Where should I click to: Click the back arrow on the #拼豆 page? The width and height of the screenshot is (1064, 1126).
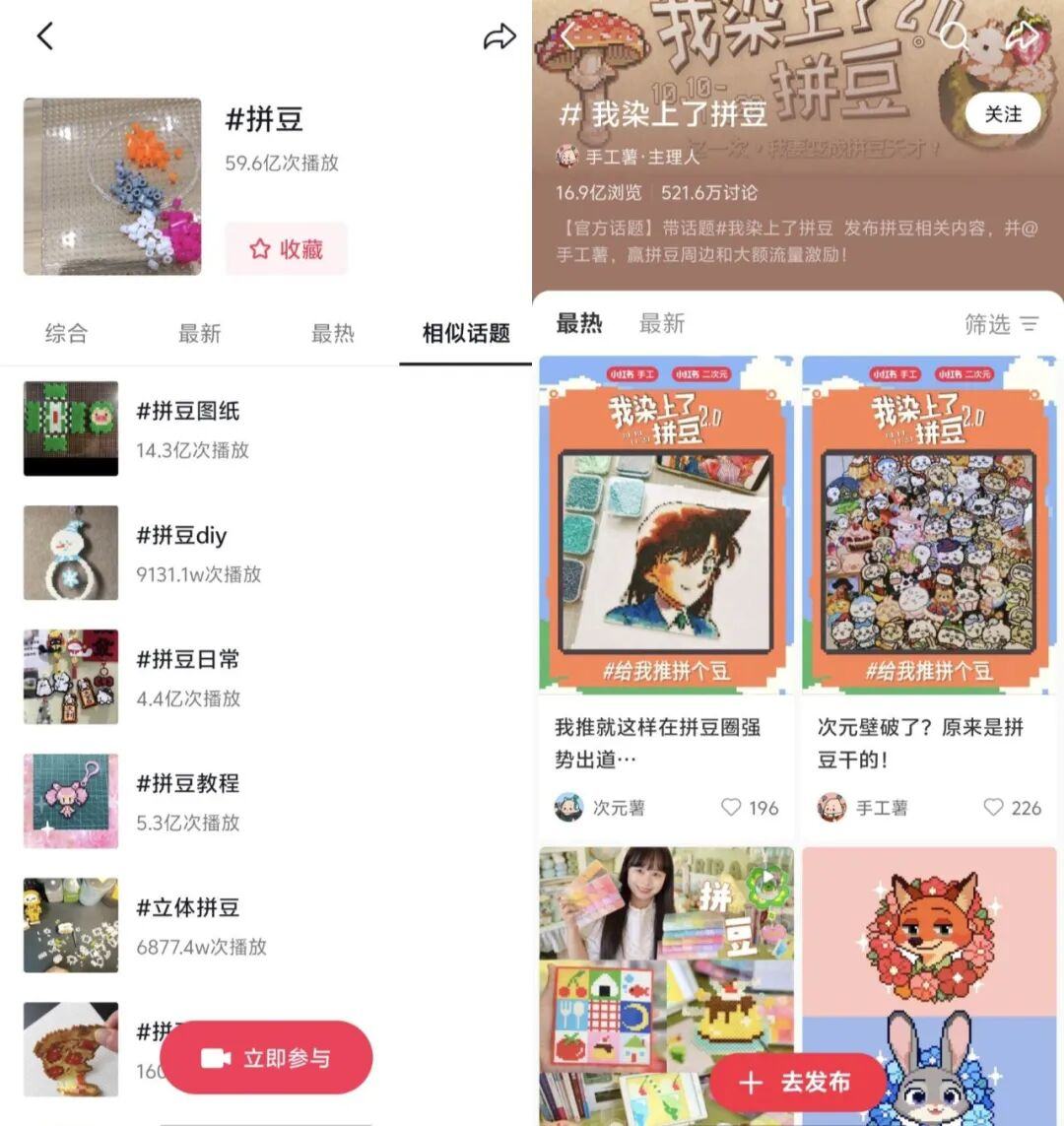(x=44, y=35)
